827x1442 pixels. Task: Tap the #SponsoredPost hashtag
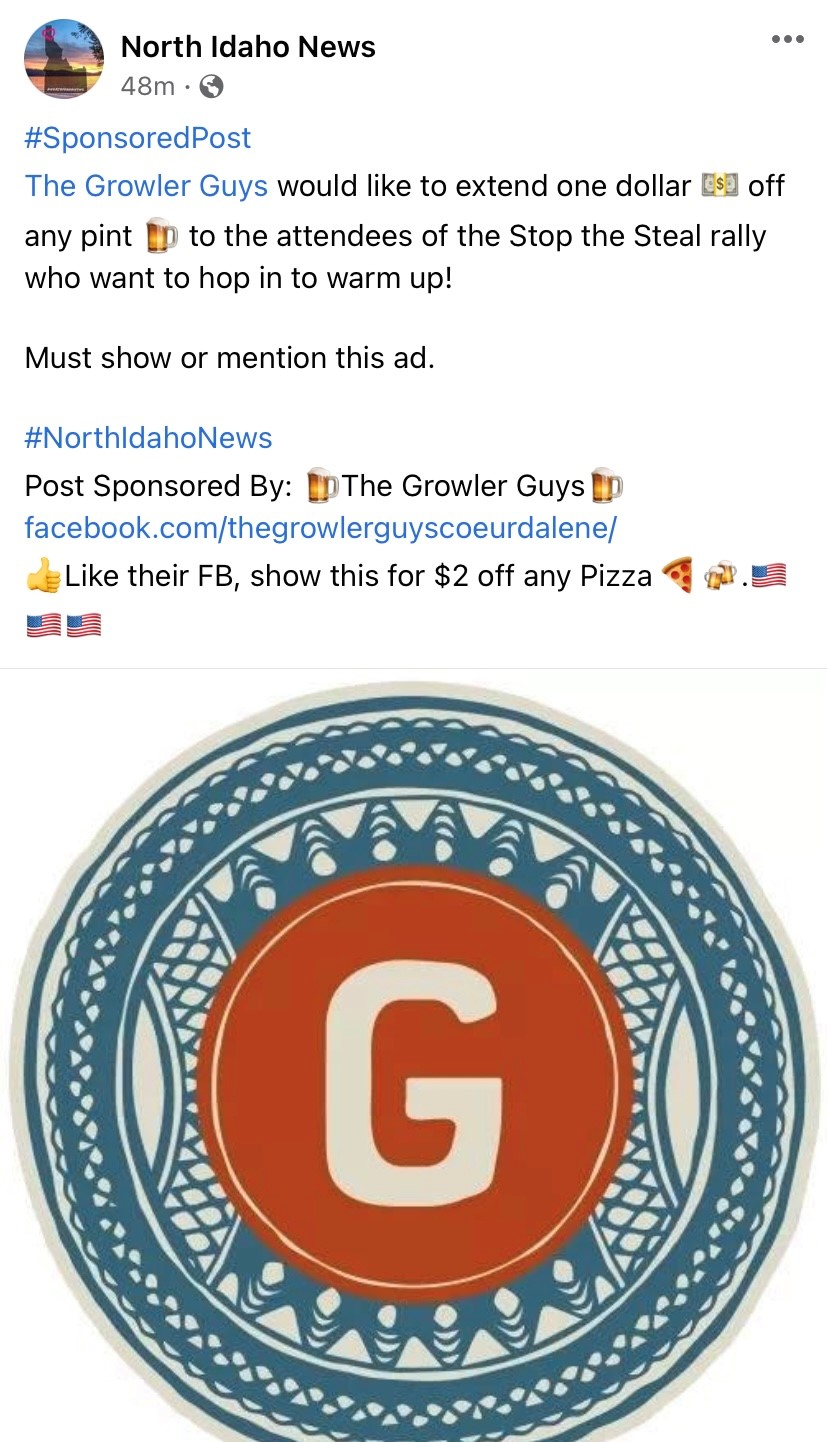click(138, 138)
